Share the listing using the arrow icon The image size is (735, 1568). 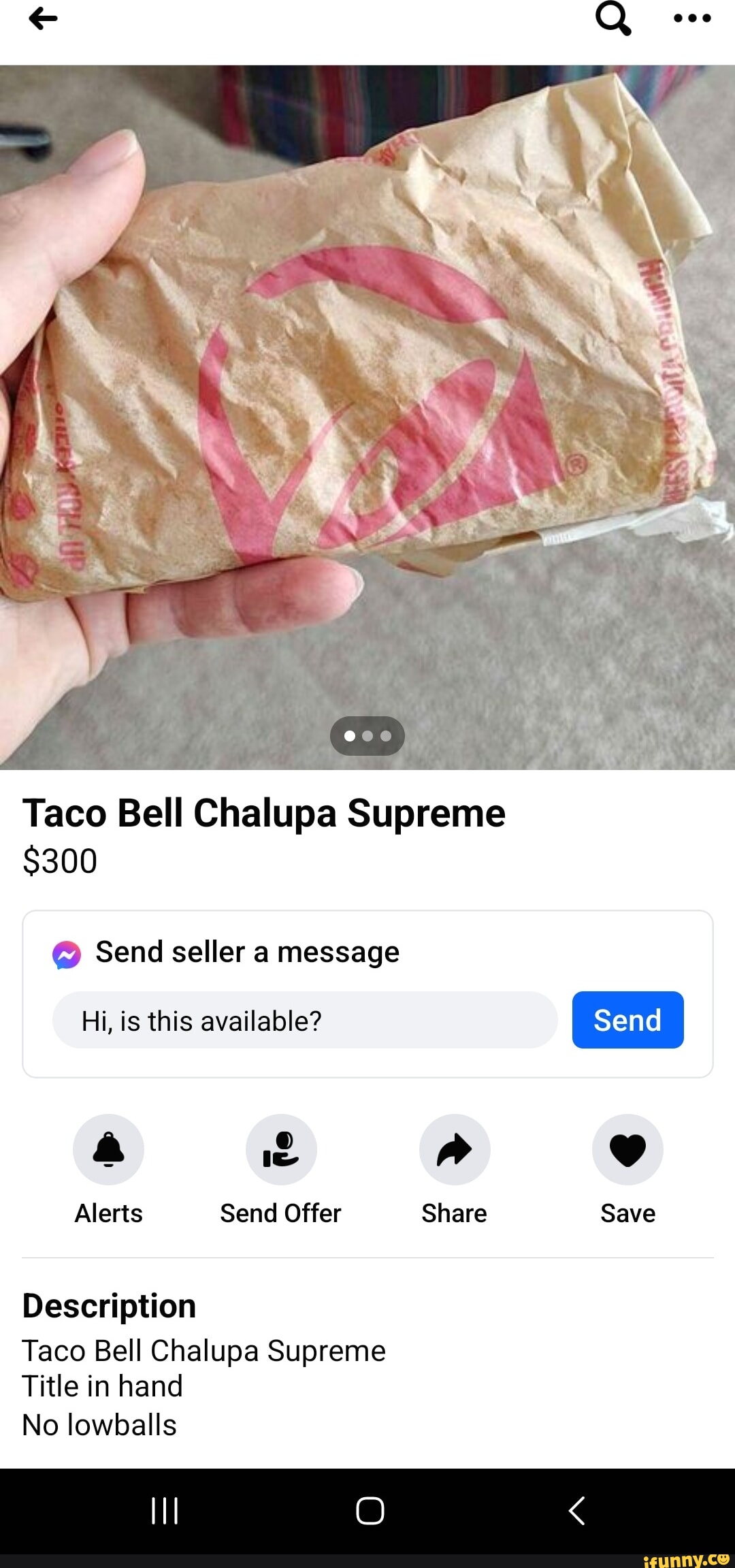[454, 1149]
